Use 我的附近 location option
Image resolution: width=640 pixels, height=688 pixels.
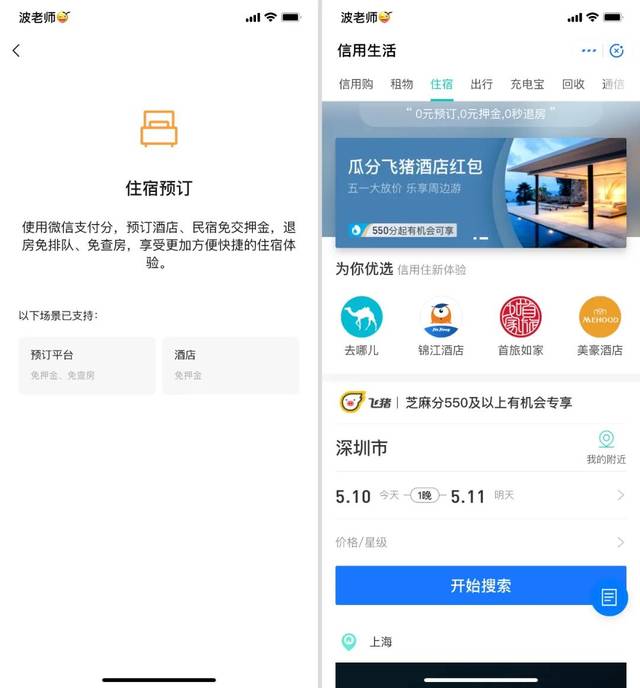605,447
